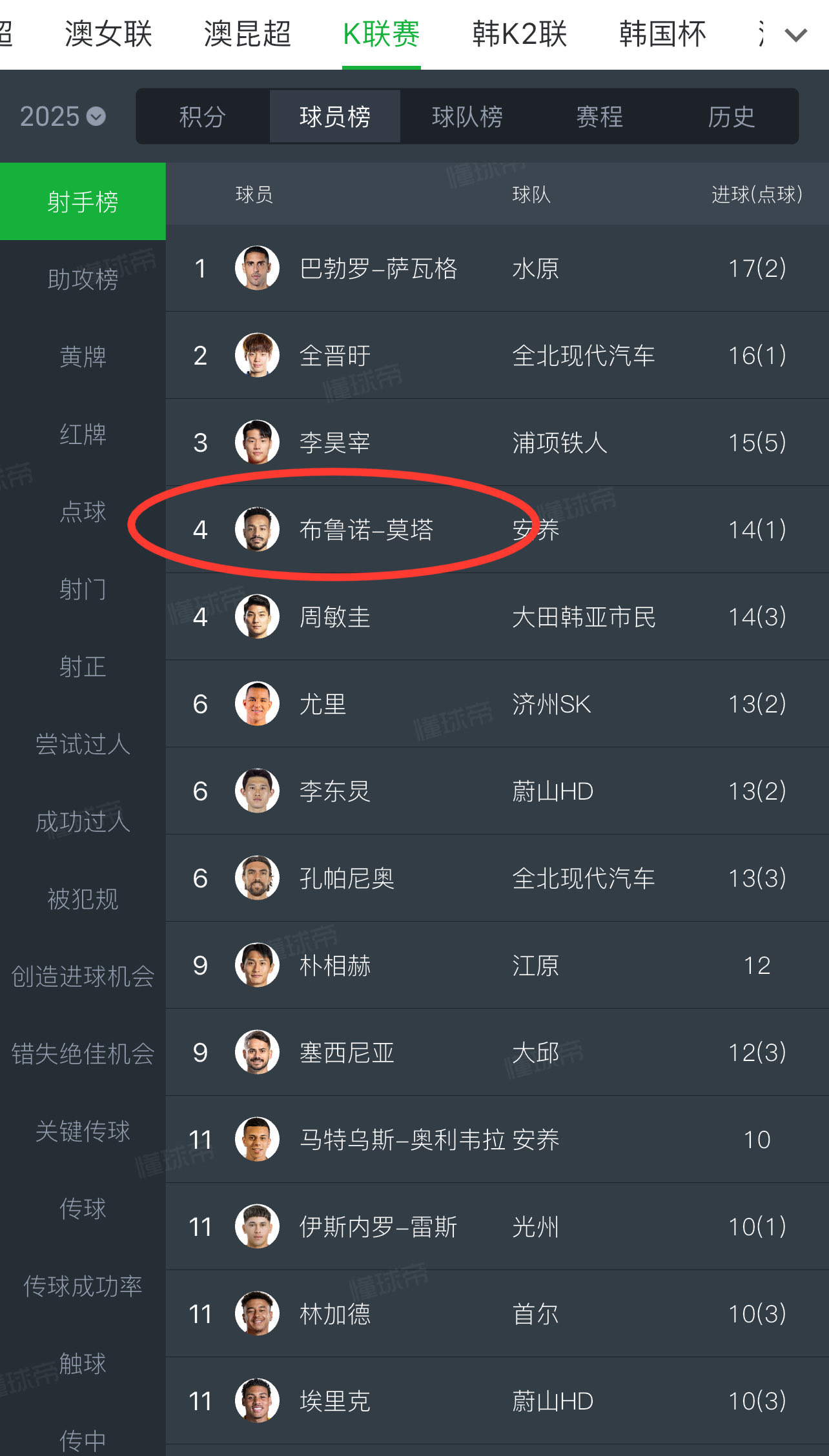Open the 韩K2联 league tab
This screenshot has height=1456, width=829.
[519, 34]
